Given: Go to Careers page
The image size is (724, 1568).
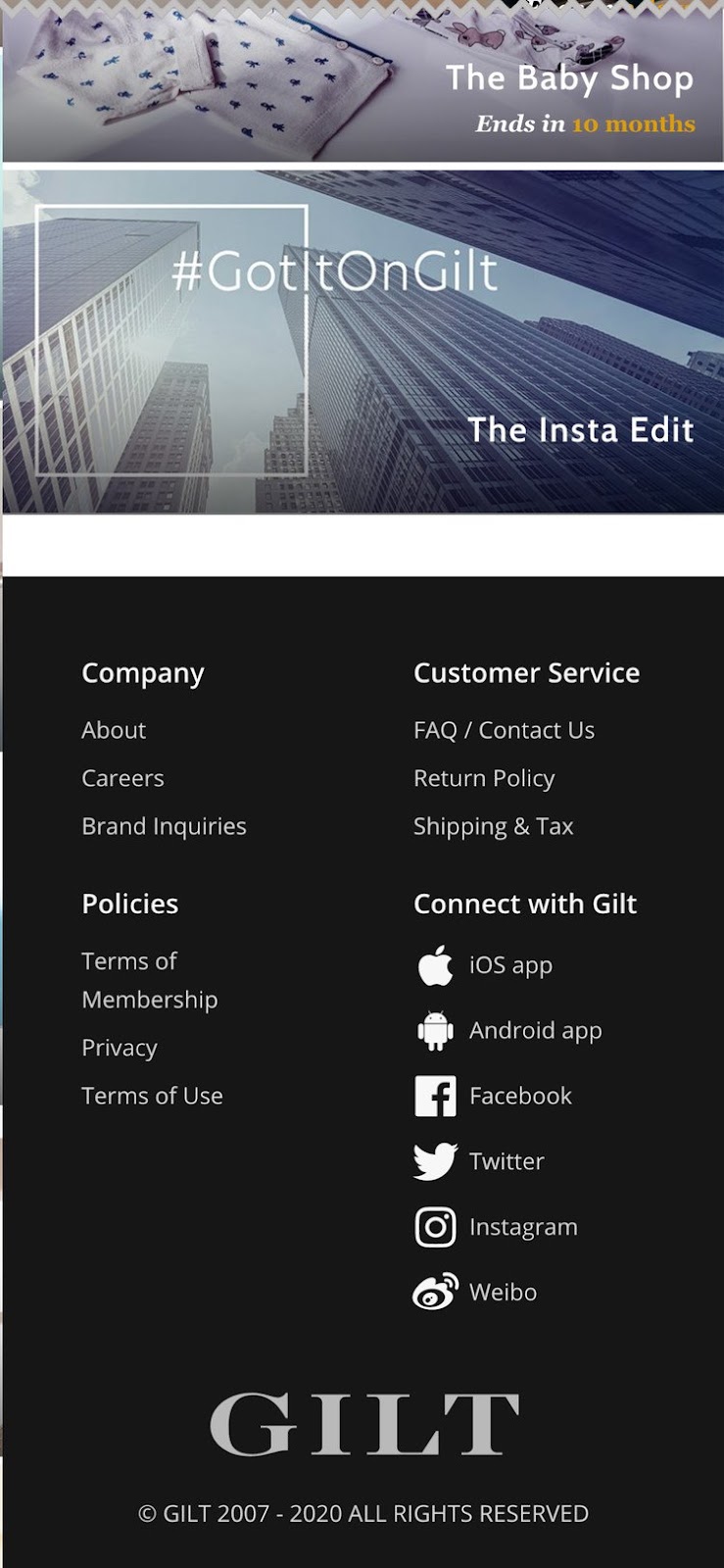Looking at the screenshot, I should pos(122,778).
